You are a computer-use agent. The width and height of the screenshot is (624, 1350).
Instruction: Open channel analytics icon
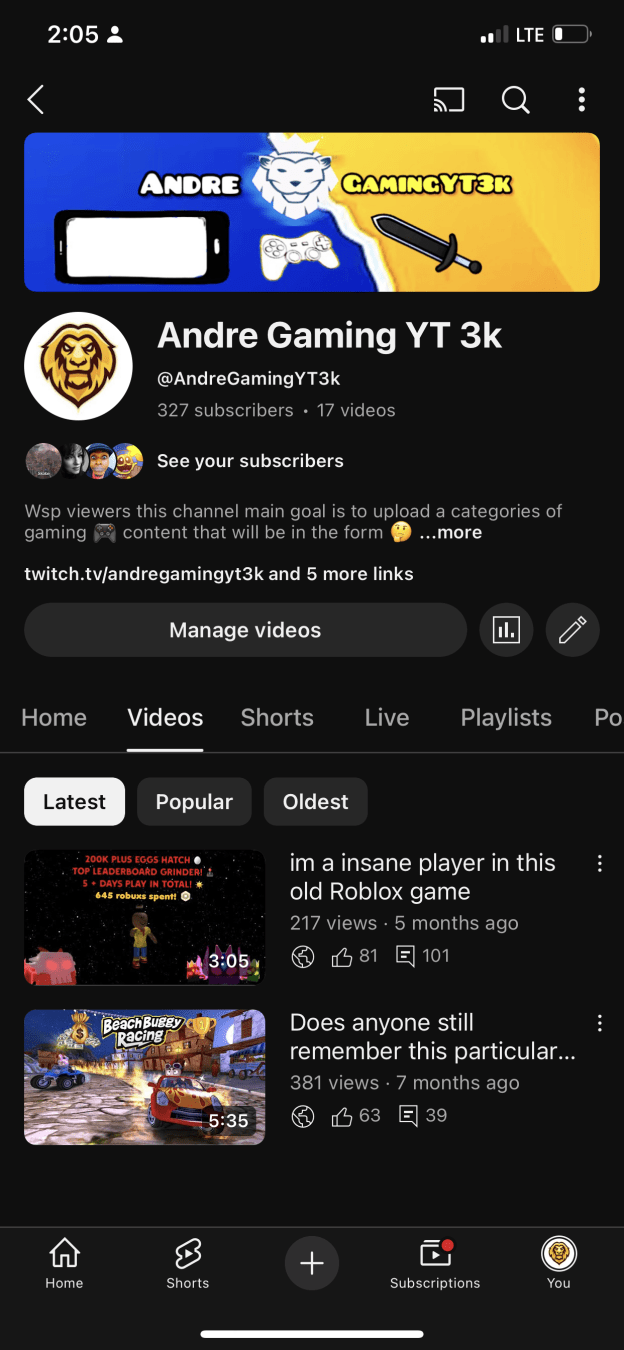506,630
